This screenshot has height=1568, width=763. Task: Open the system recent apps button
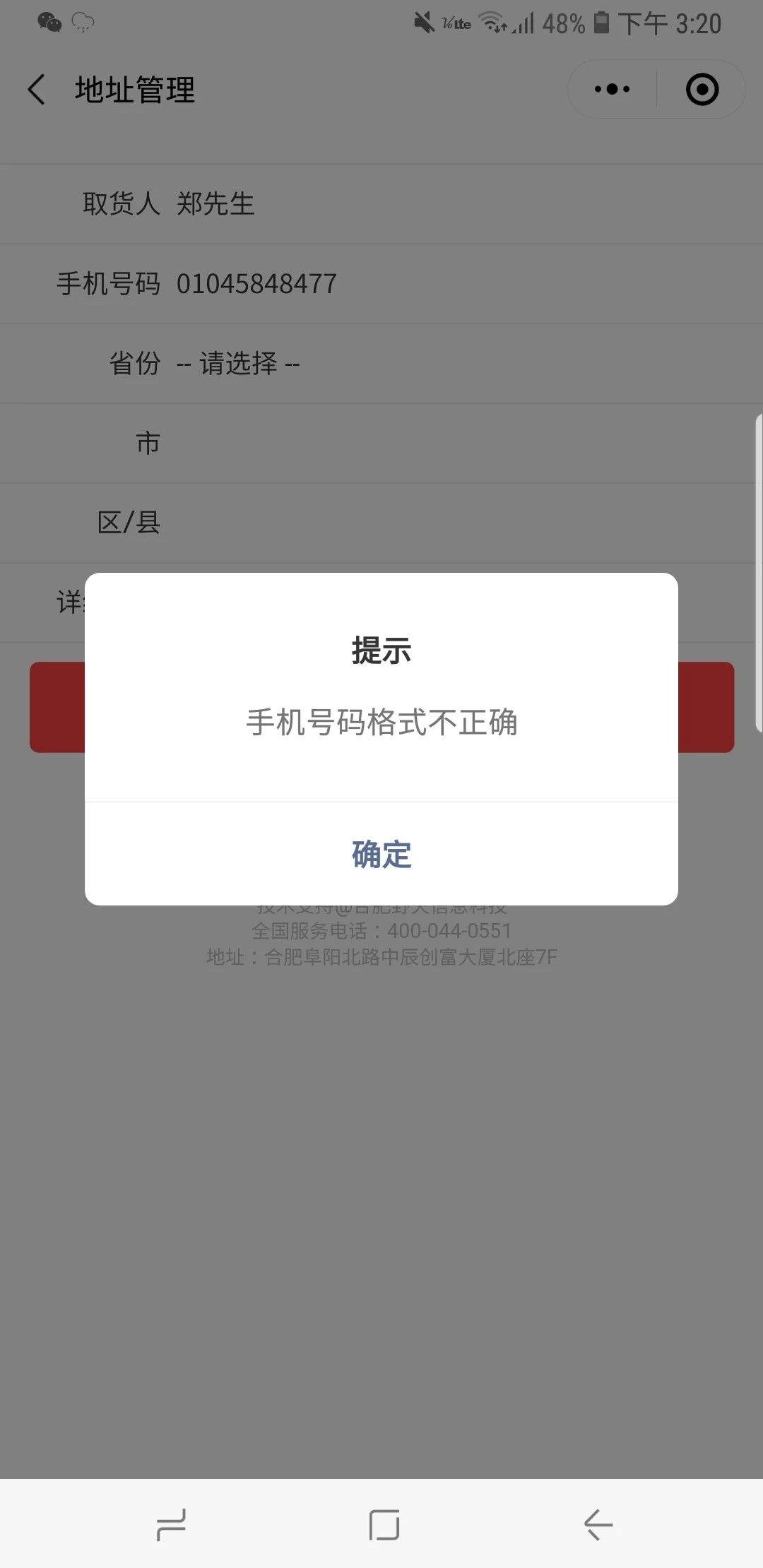tap(171, 1524)
